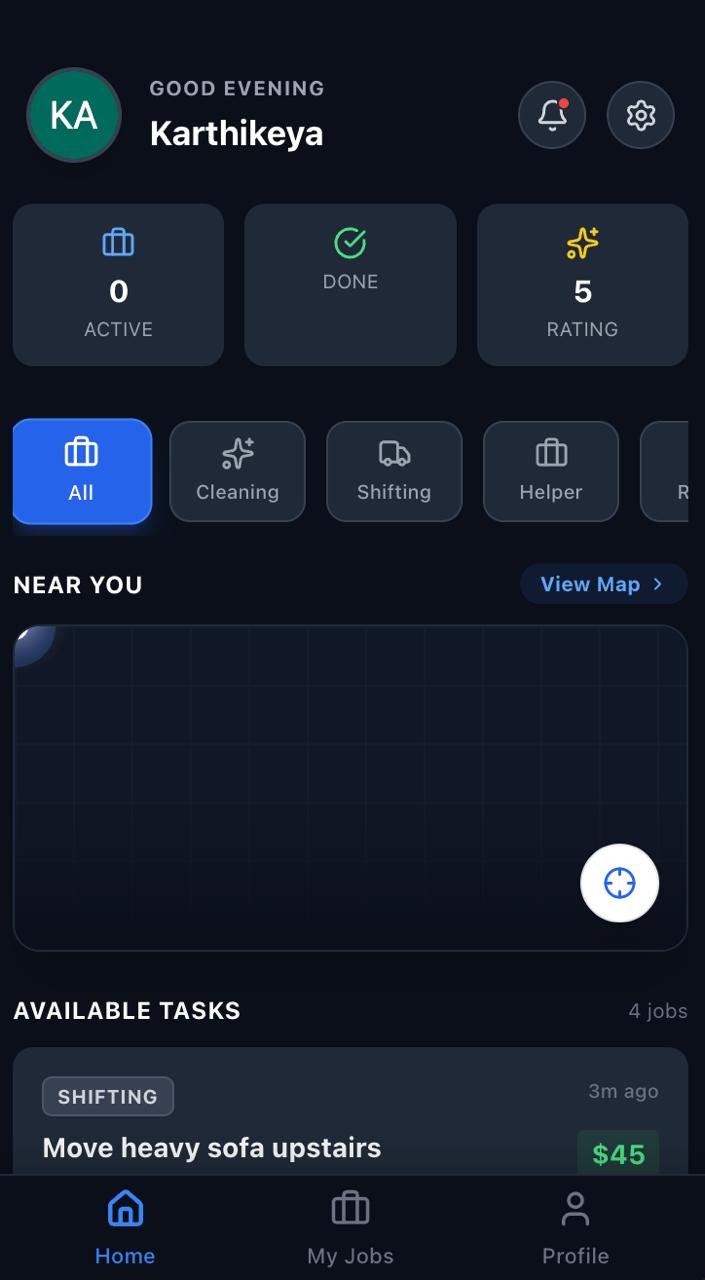Recenter map with the location button
Image resolution: width=705 pixels, height=1280 pixels.
pyautogui.click(x=619, y=883)
